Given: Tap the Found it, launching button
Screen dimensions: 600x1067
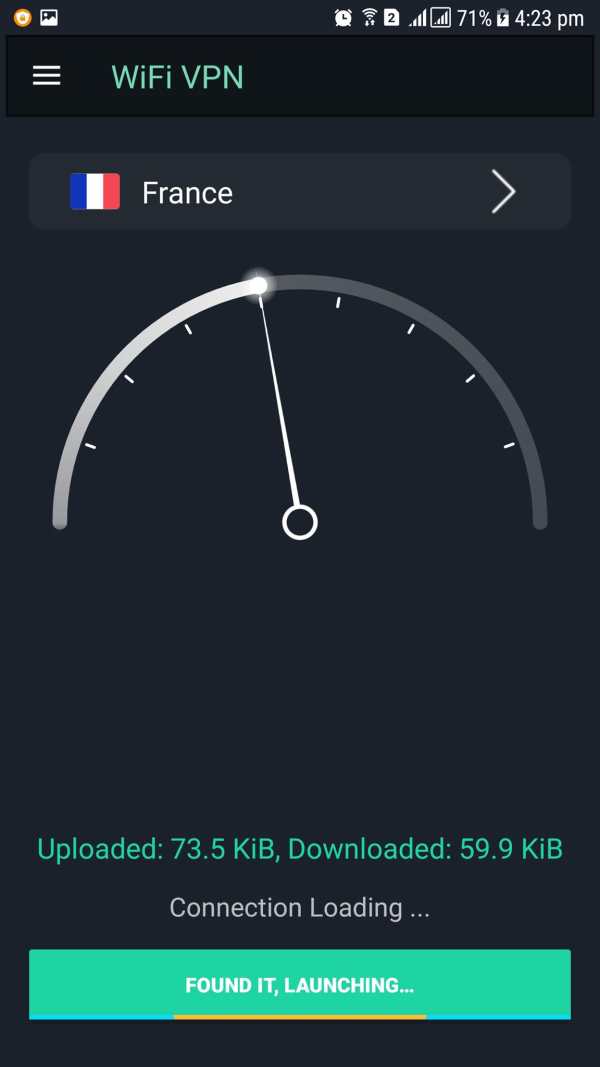Looking at the screenshot, I should 299,984.
